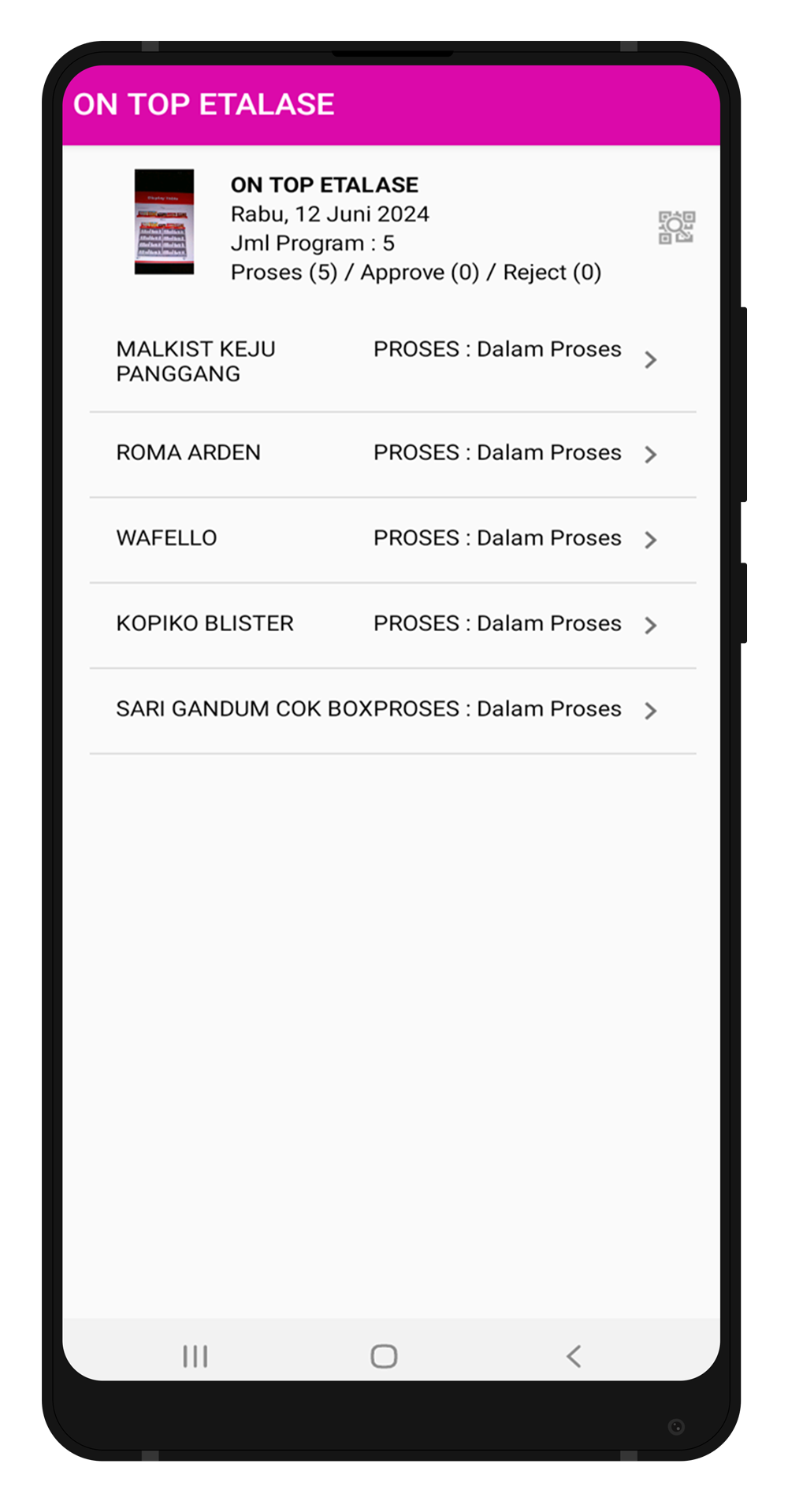Go back using the system back button
This screenshot has height=1512, width=788.
tap(574, 1356)
